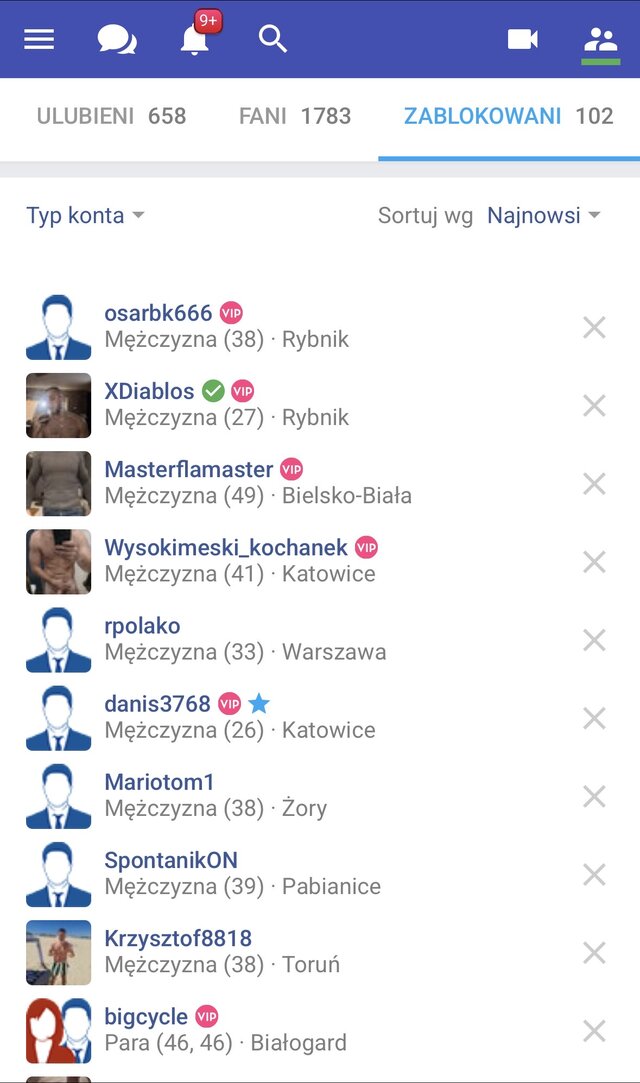Screen dimensions: 640x1083
Task: Open the notifications bell
Action: 194,39
